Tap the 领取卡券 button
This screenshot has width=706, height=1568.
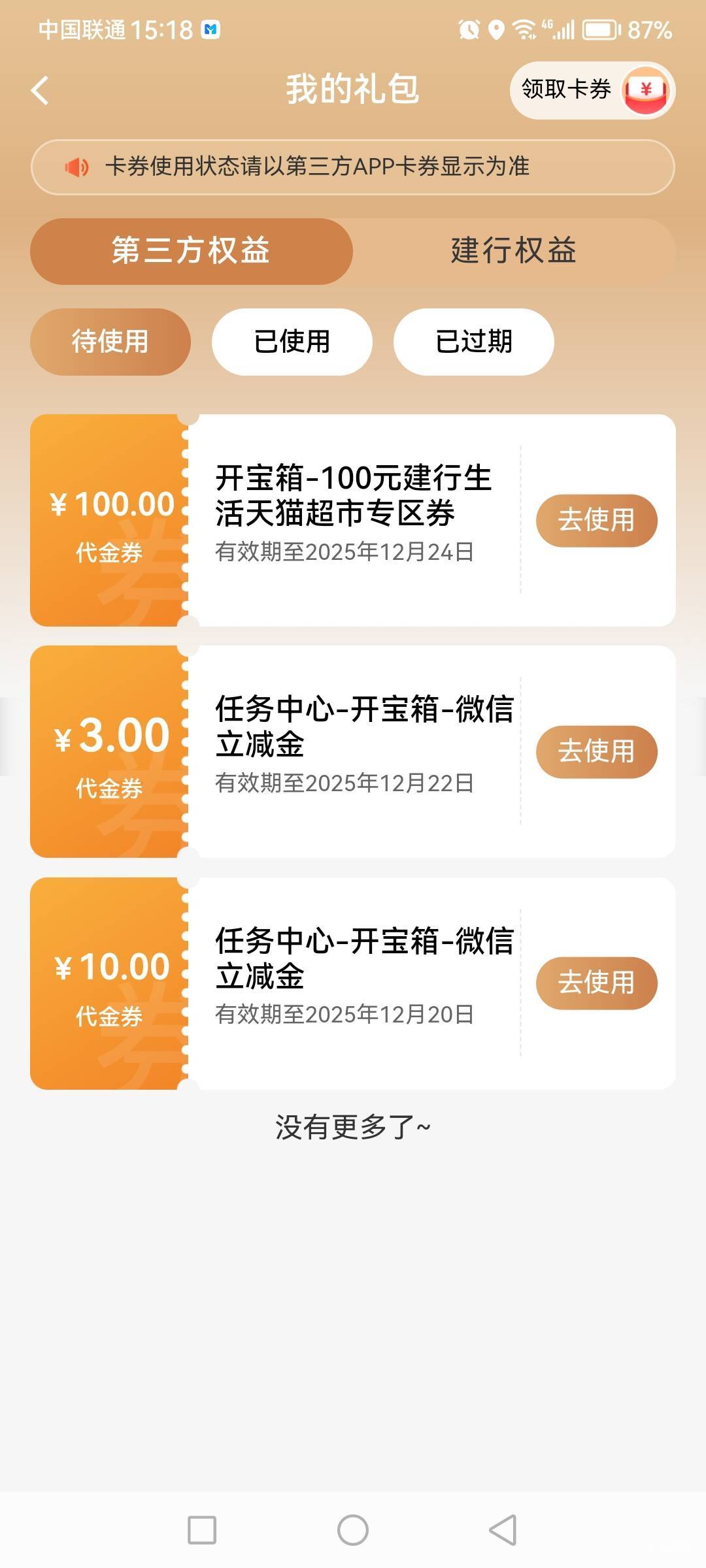(592, 90)
